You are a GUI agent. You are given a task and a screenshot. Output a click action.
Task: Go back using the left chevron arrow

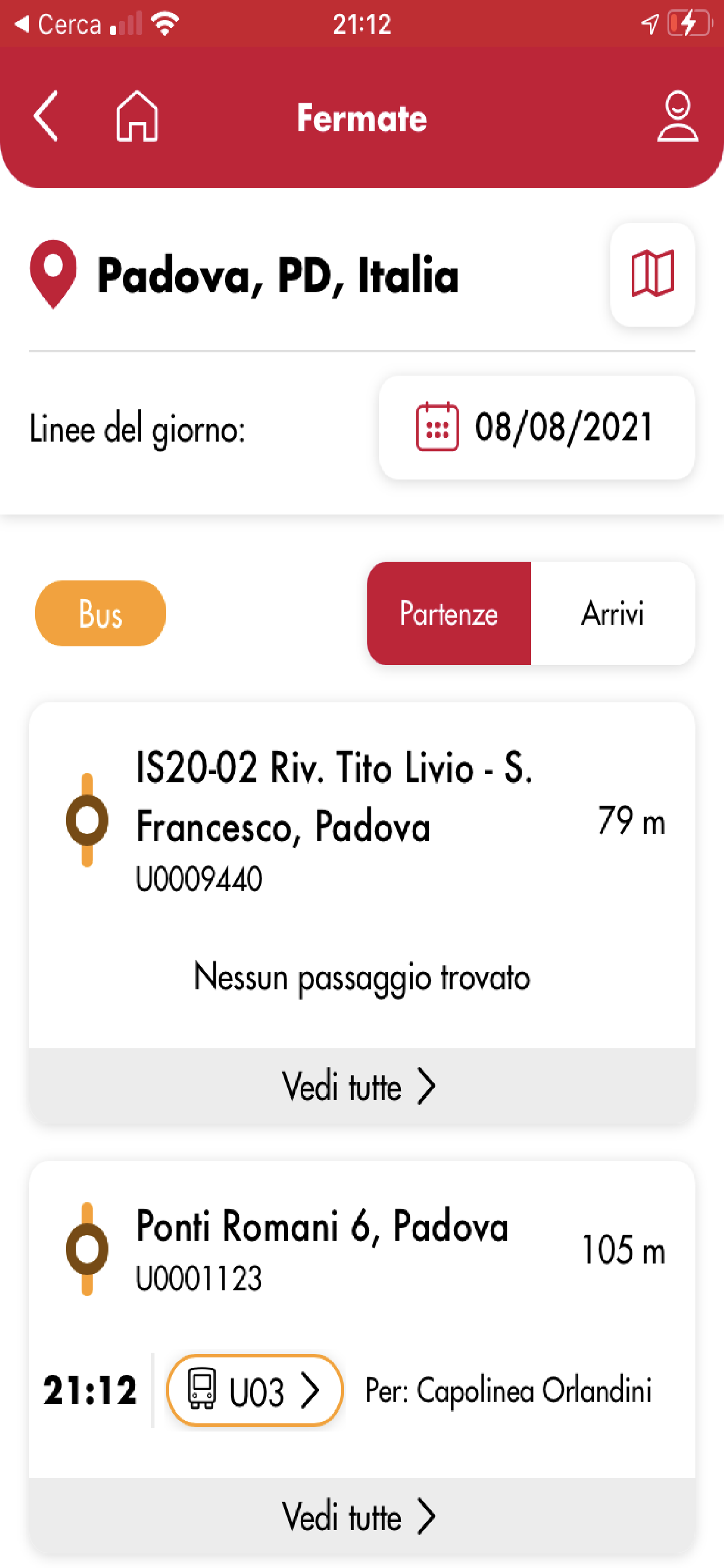pyautogui.click(x=45, y=117)
